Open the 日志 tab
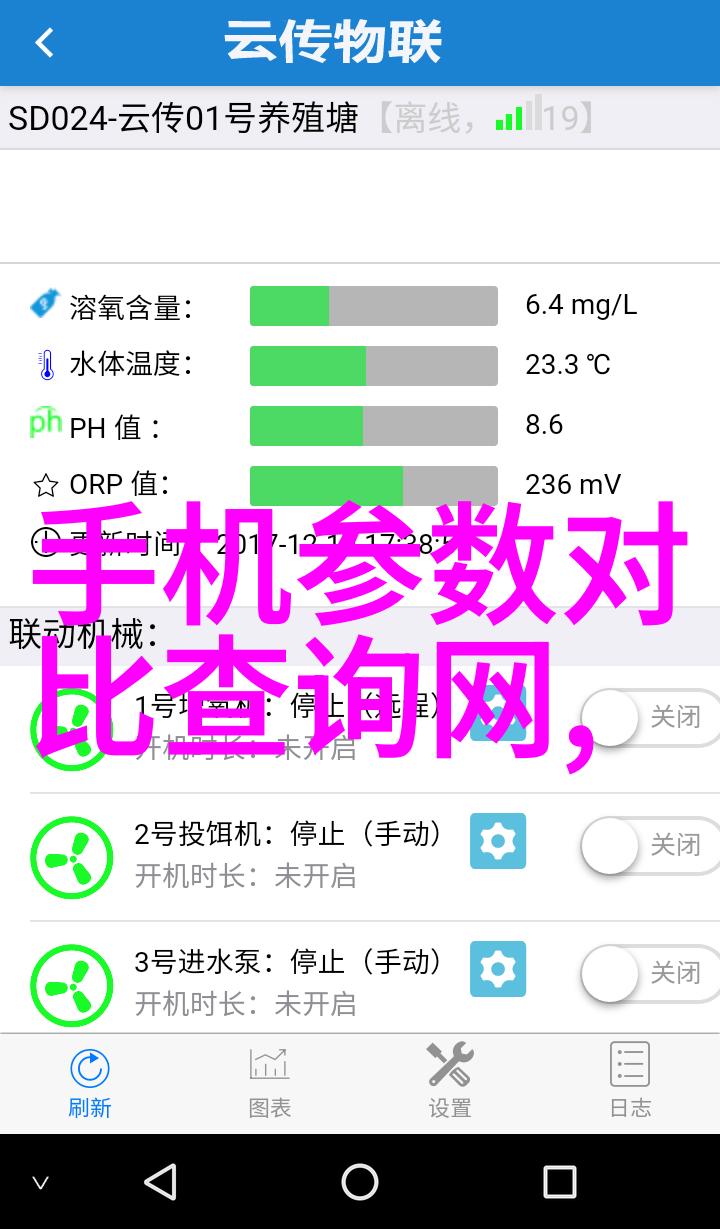720x1229 pixels. [630, 1083]
